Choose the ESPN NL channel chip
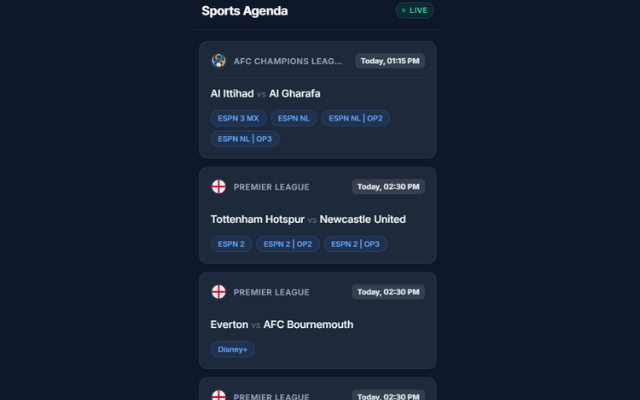The width and height of the screenshot is (640, 400). point(293,118)
